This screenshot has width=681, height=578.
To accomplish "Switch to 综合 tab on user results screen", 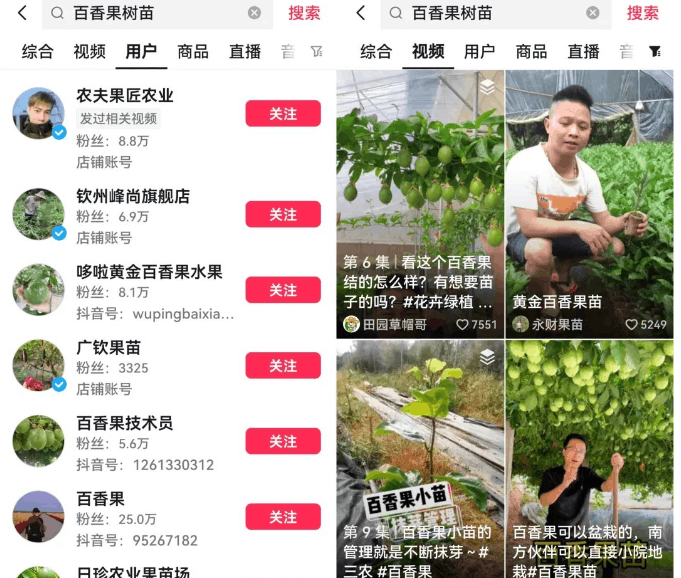I will 38,51.
